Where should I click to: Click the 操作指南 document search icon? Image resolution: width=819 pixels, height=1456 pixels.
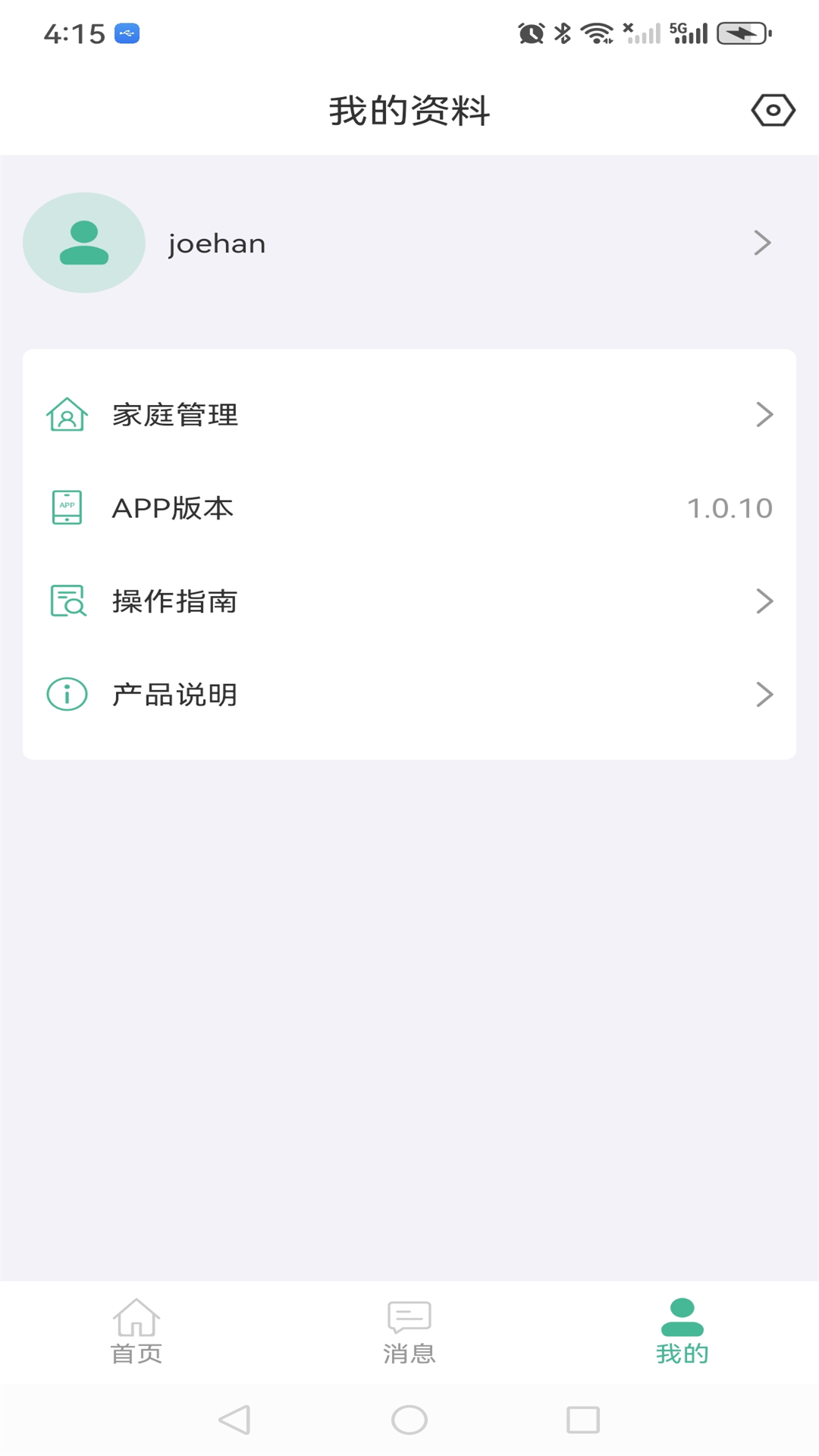(x=67, y=601)
